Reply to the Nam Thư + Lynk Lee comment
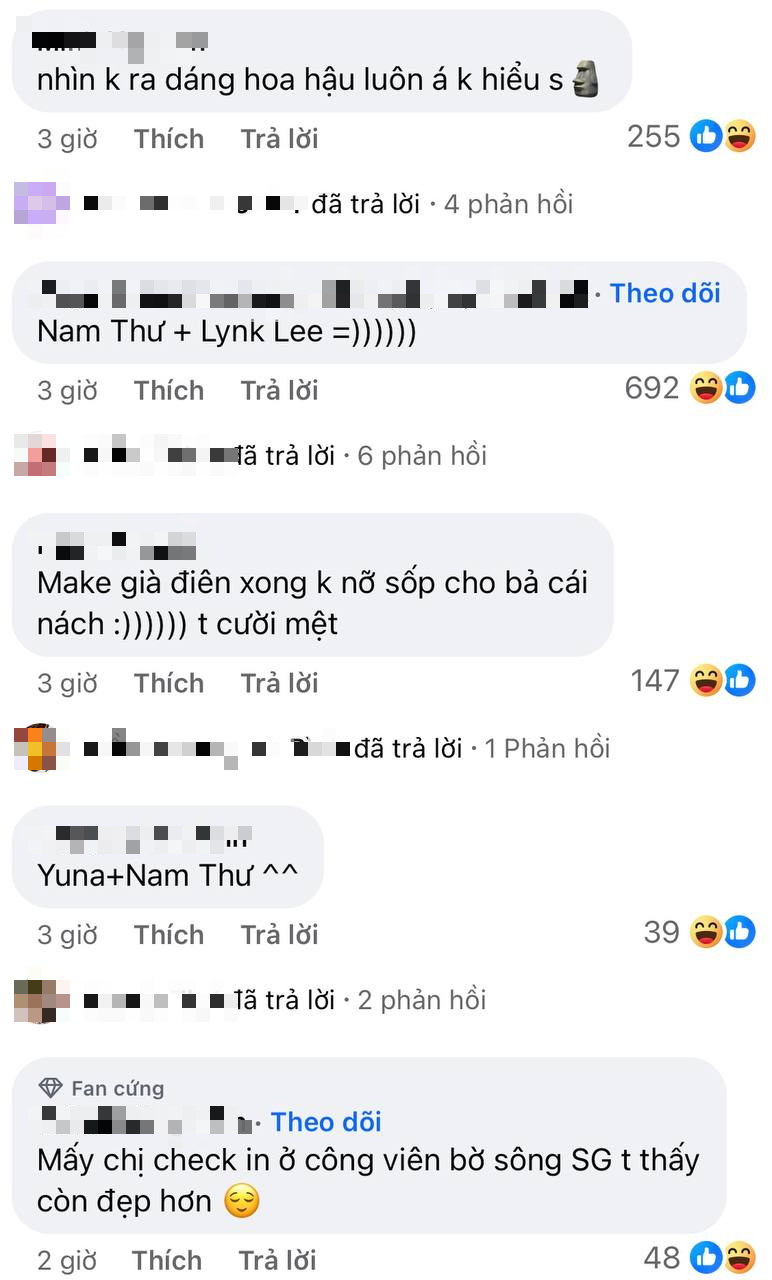Image resolution: width=772 pixels, height=1280 pixels. tap(279, 390)
